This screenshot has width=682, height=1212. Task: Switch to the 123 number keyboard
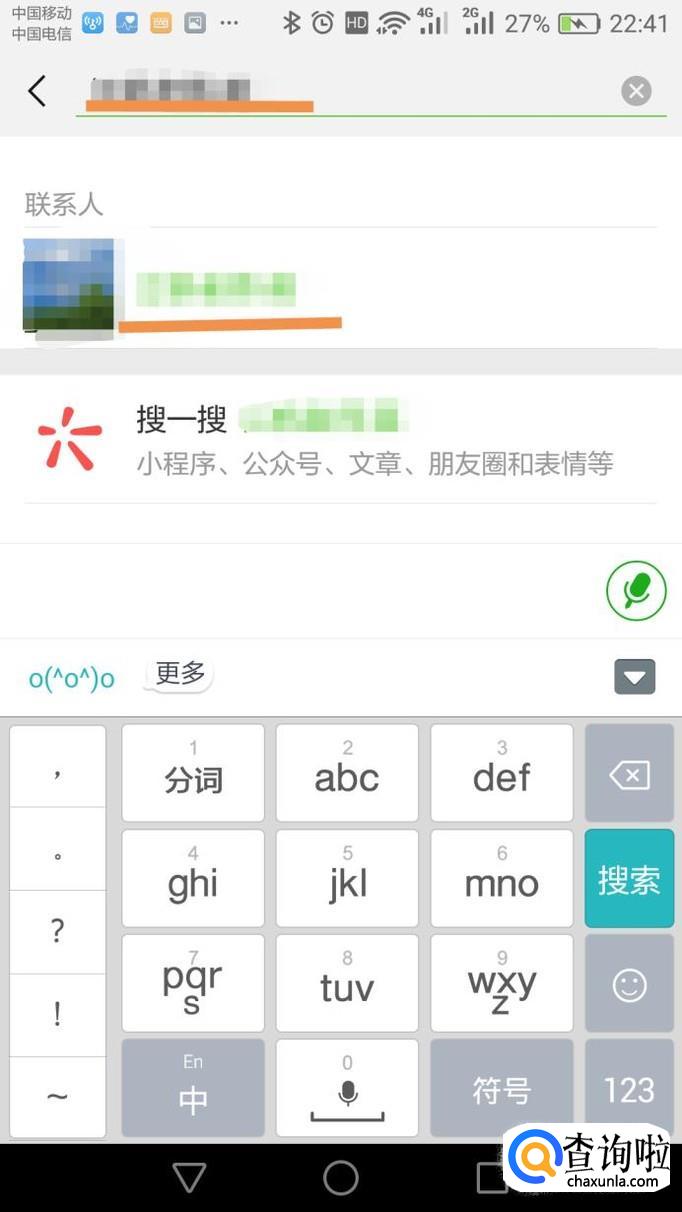(629, 1089)
